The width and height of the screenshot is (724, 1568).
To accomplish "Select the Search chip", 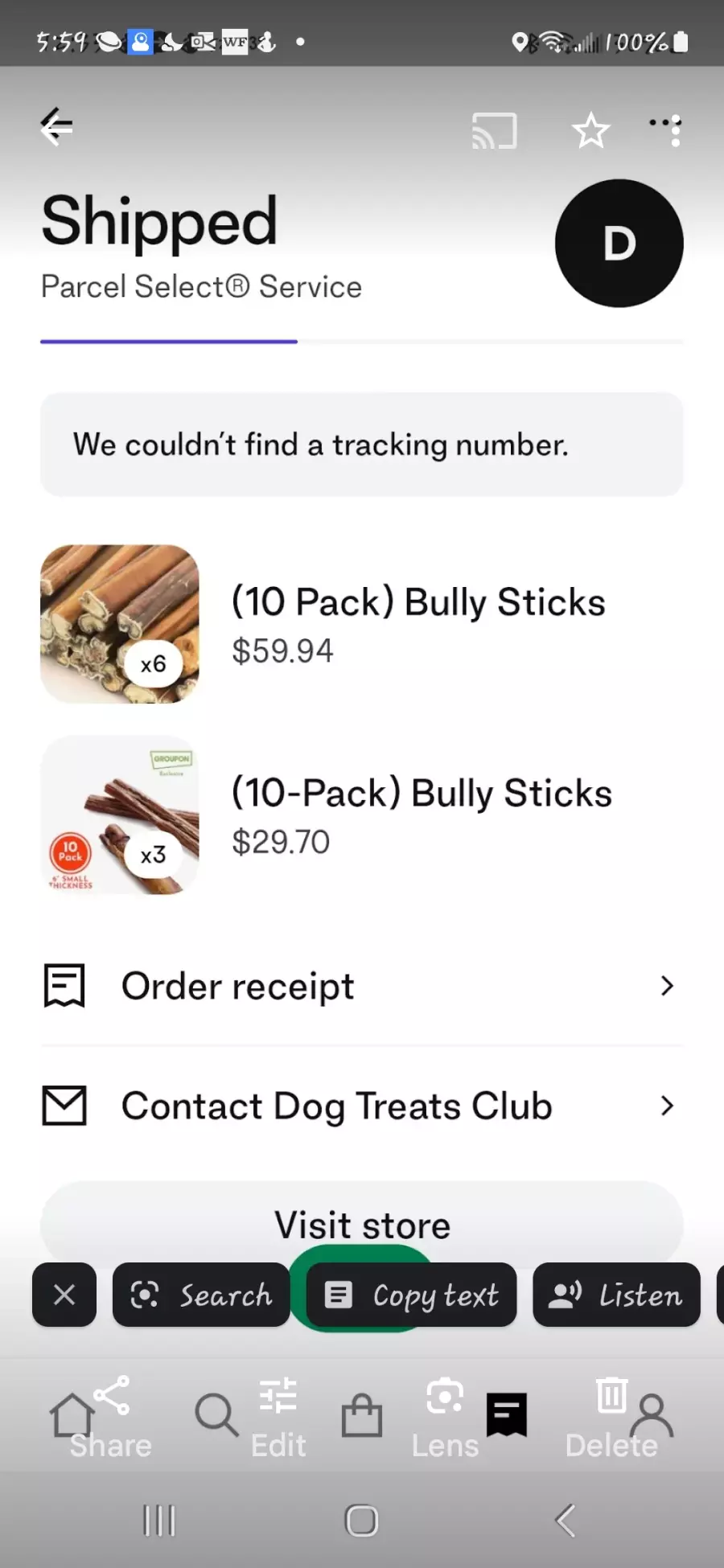I will [x=201, y=1295].
